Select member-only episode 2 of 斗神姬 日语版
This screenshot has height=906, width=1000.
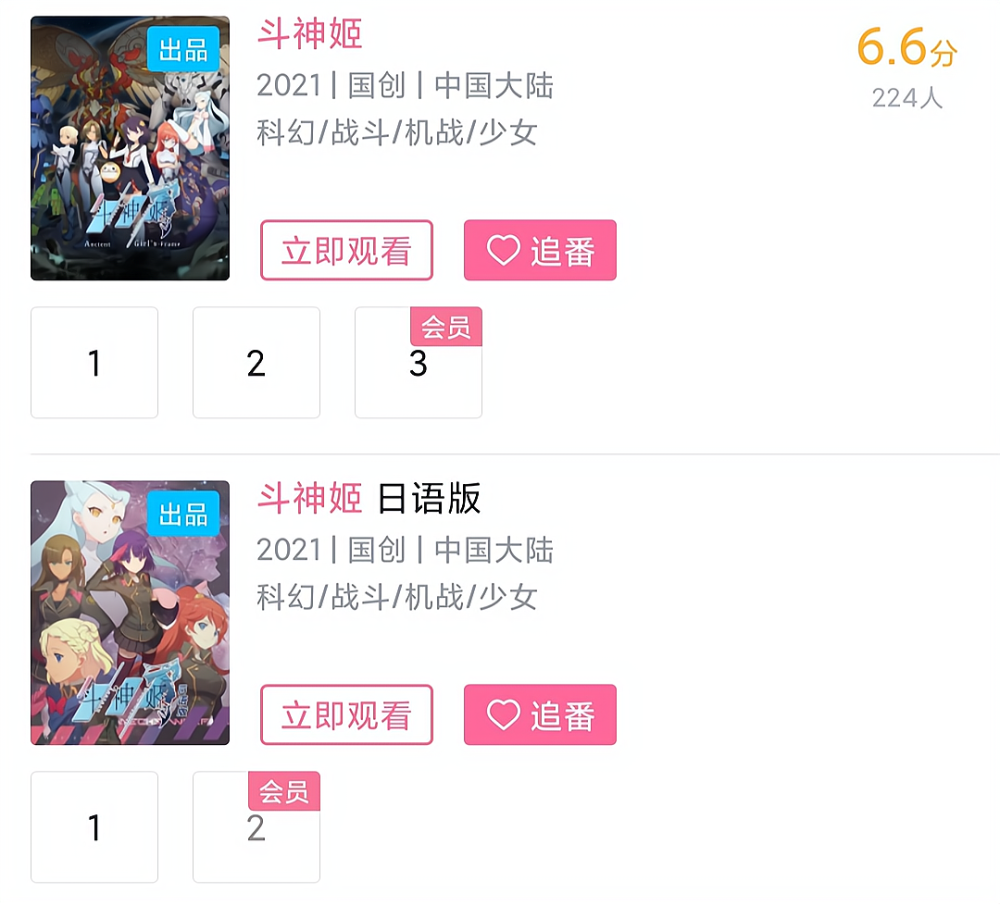pos(256,829)
